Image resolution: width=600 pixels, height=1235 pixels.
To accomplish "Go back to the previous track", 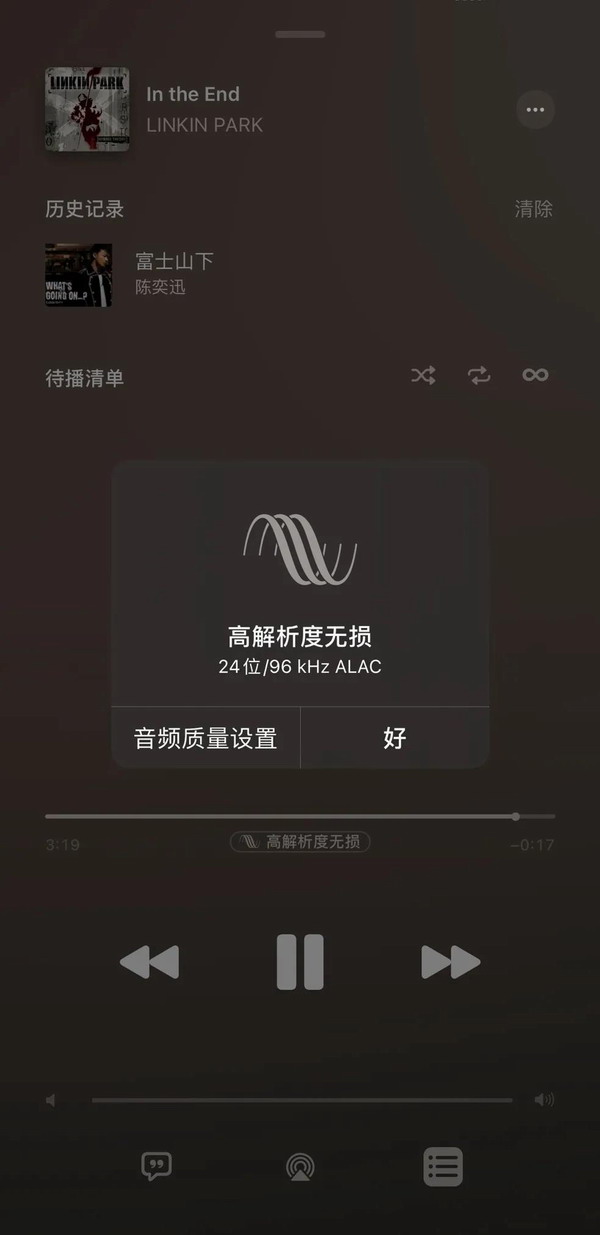I will point(150,962).
